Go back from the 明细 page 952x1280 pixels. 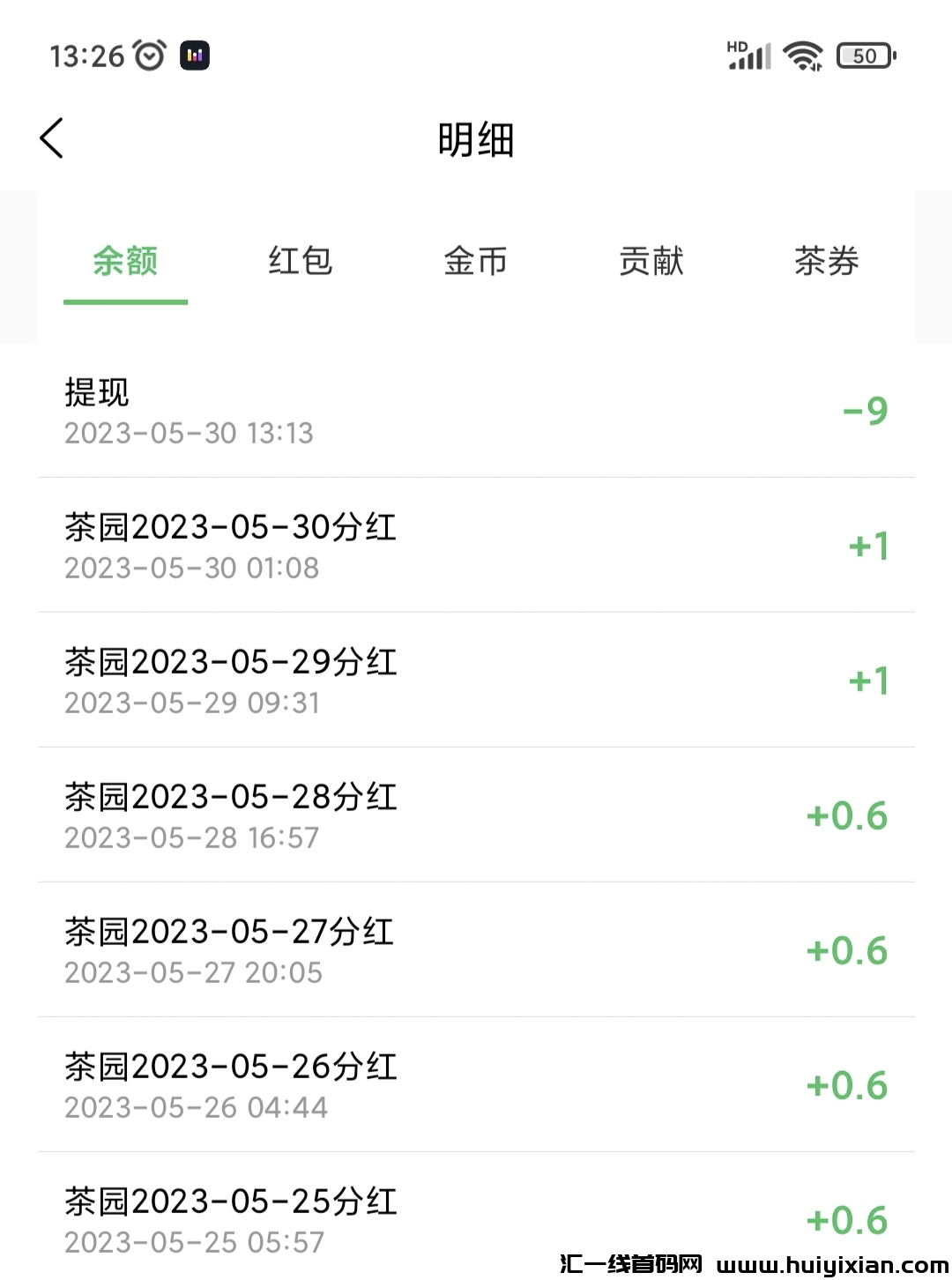[x=52, y=138]
